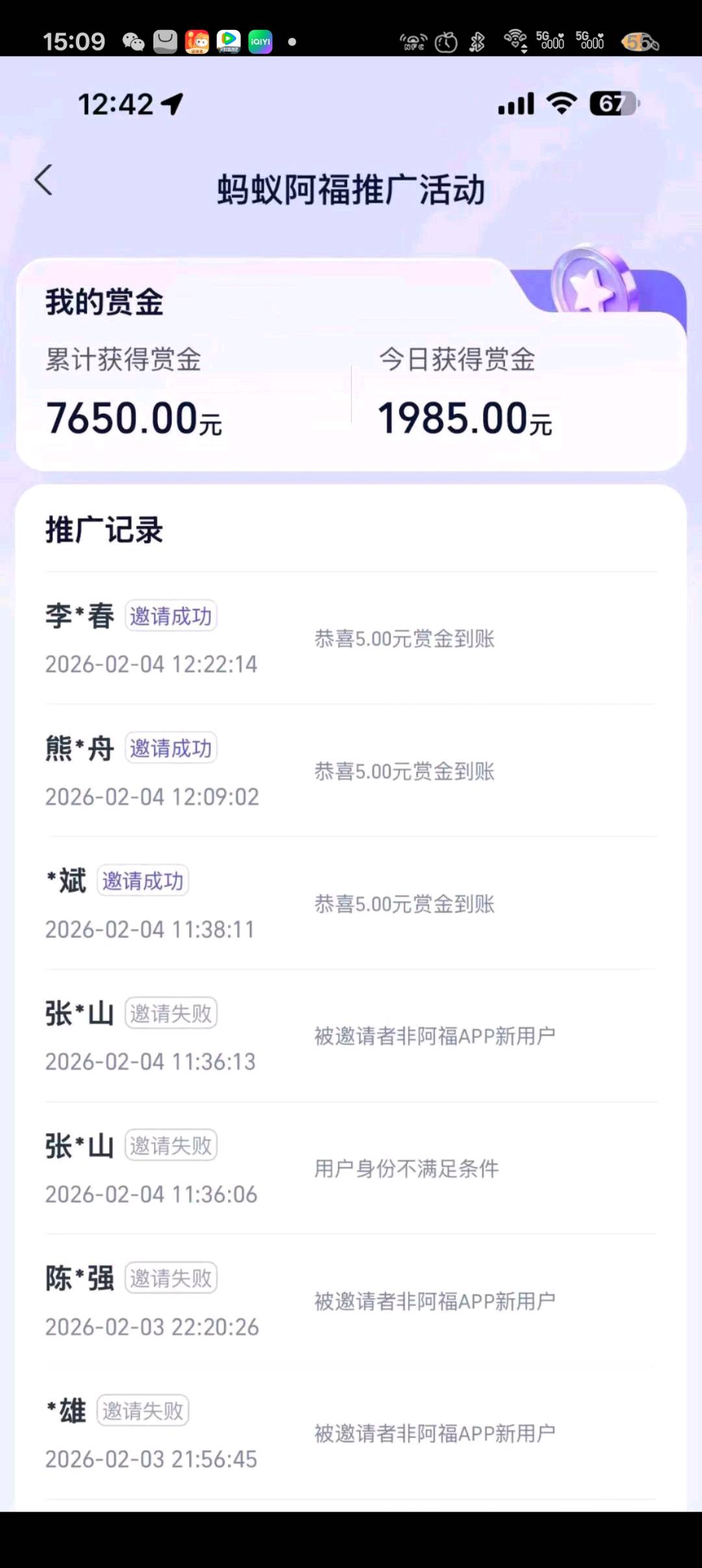
Task: Select the 陈*强 promotion record
Action: tap(81, 1276)
